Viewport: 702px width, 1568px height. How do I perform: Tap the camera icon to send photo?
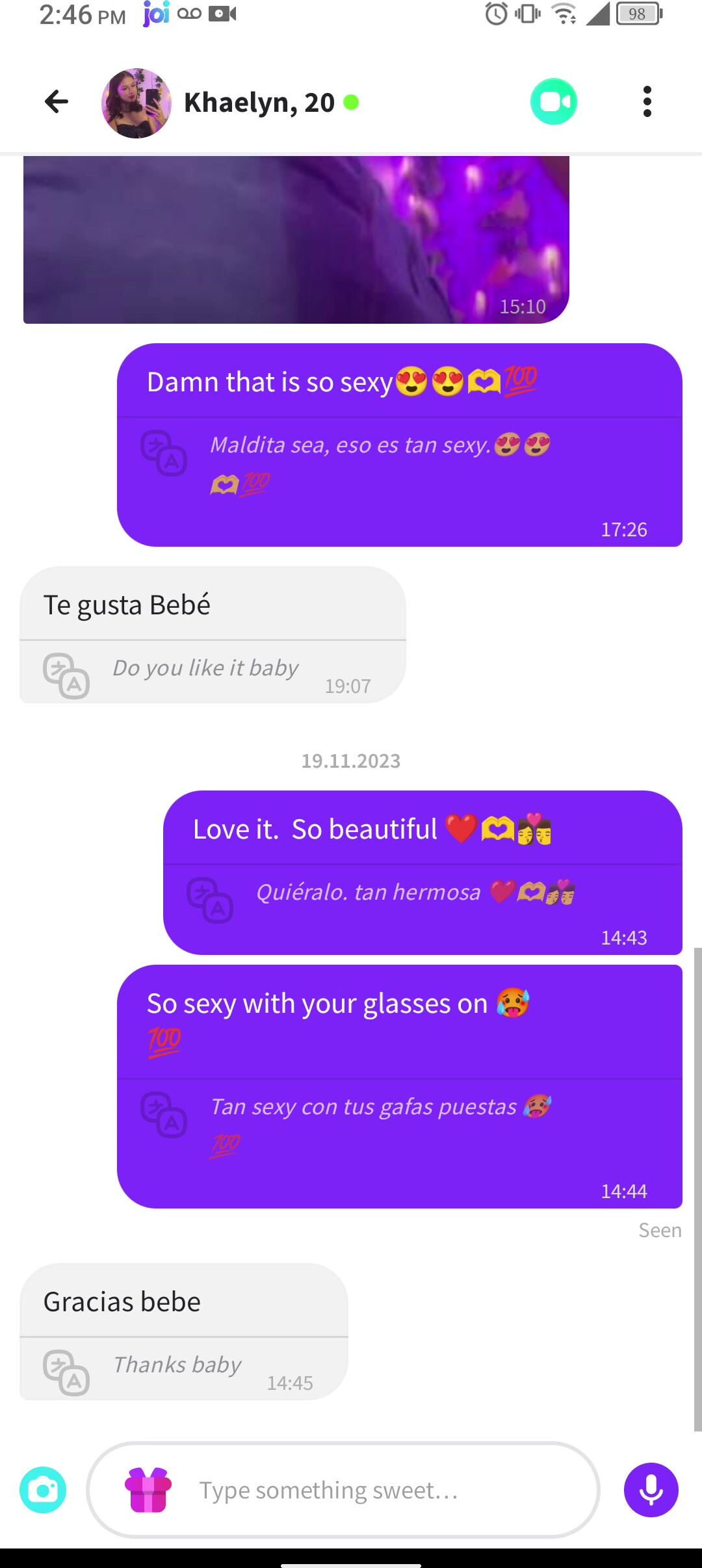tap(43, 1489)
